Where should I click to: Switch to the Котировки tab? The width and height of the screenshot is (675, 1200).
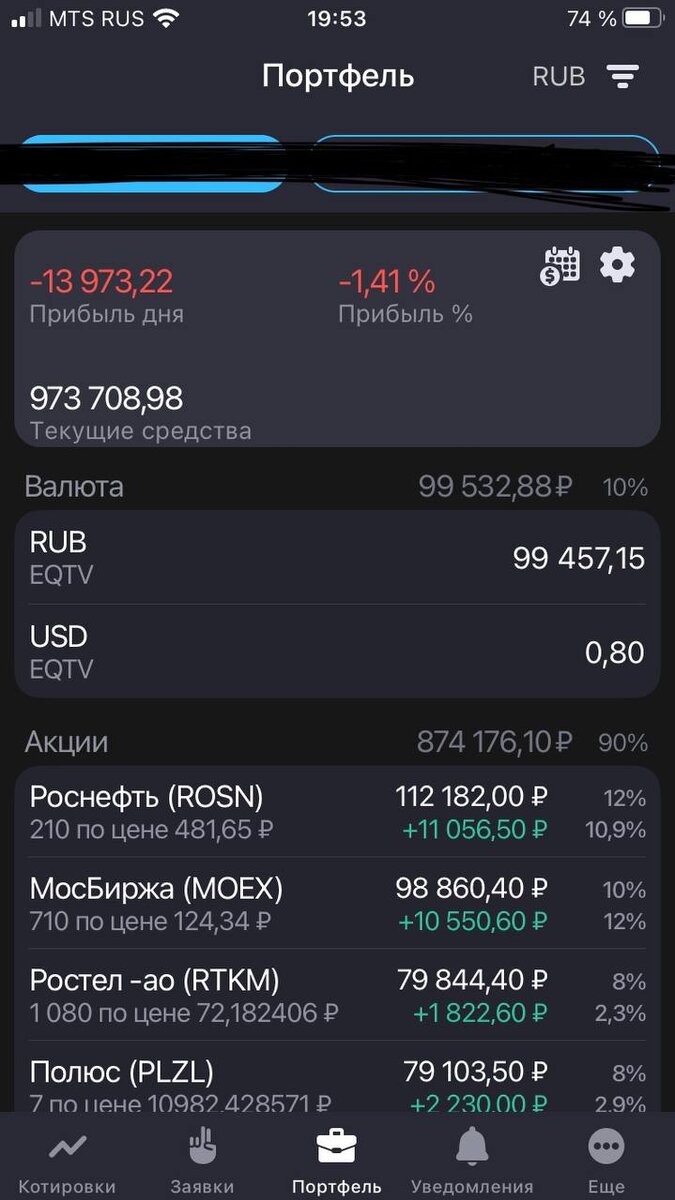(x=67, y=1163)
